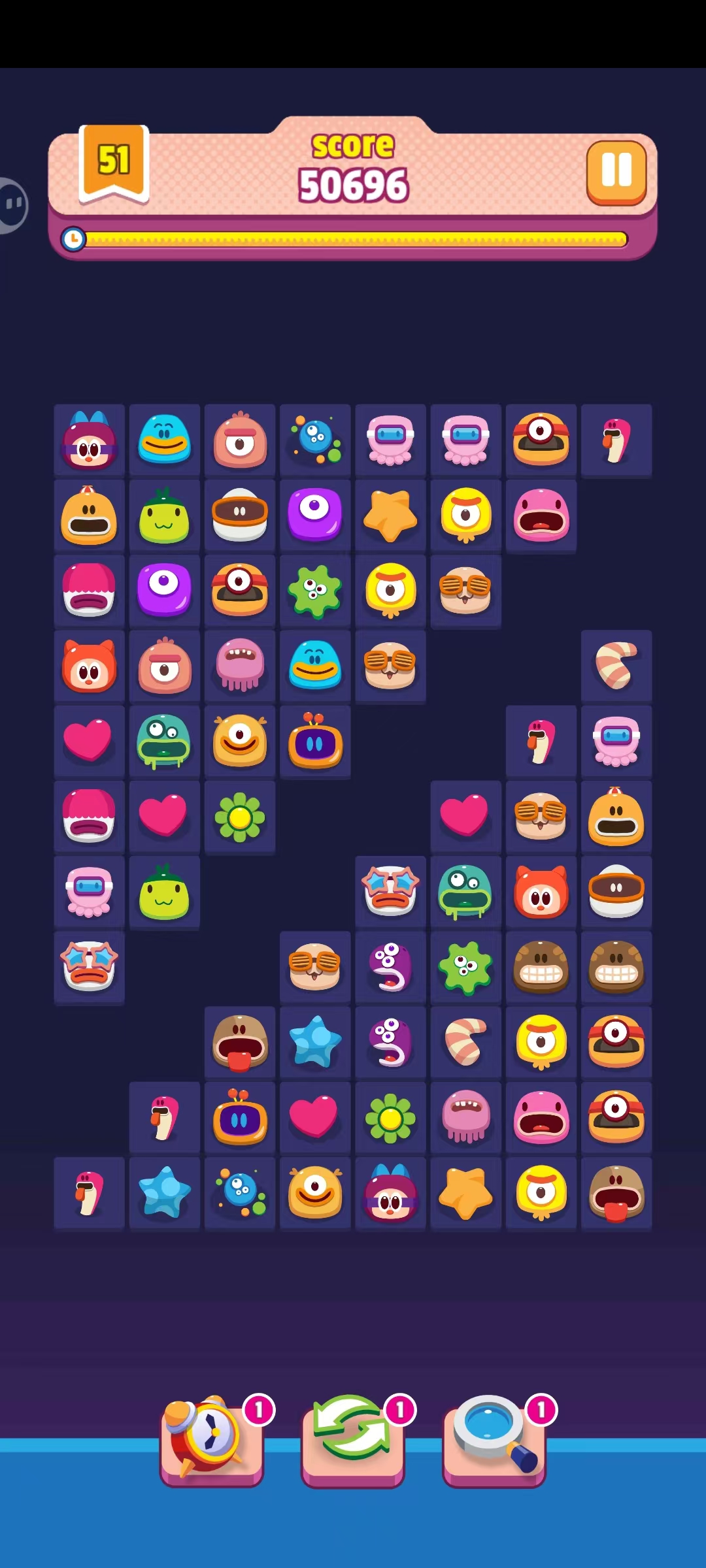Pick the pink jellyfish tile beside the blue duck

coord(240,666)
